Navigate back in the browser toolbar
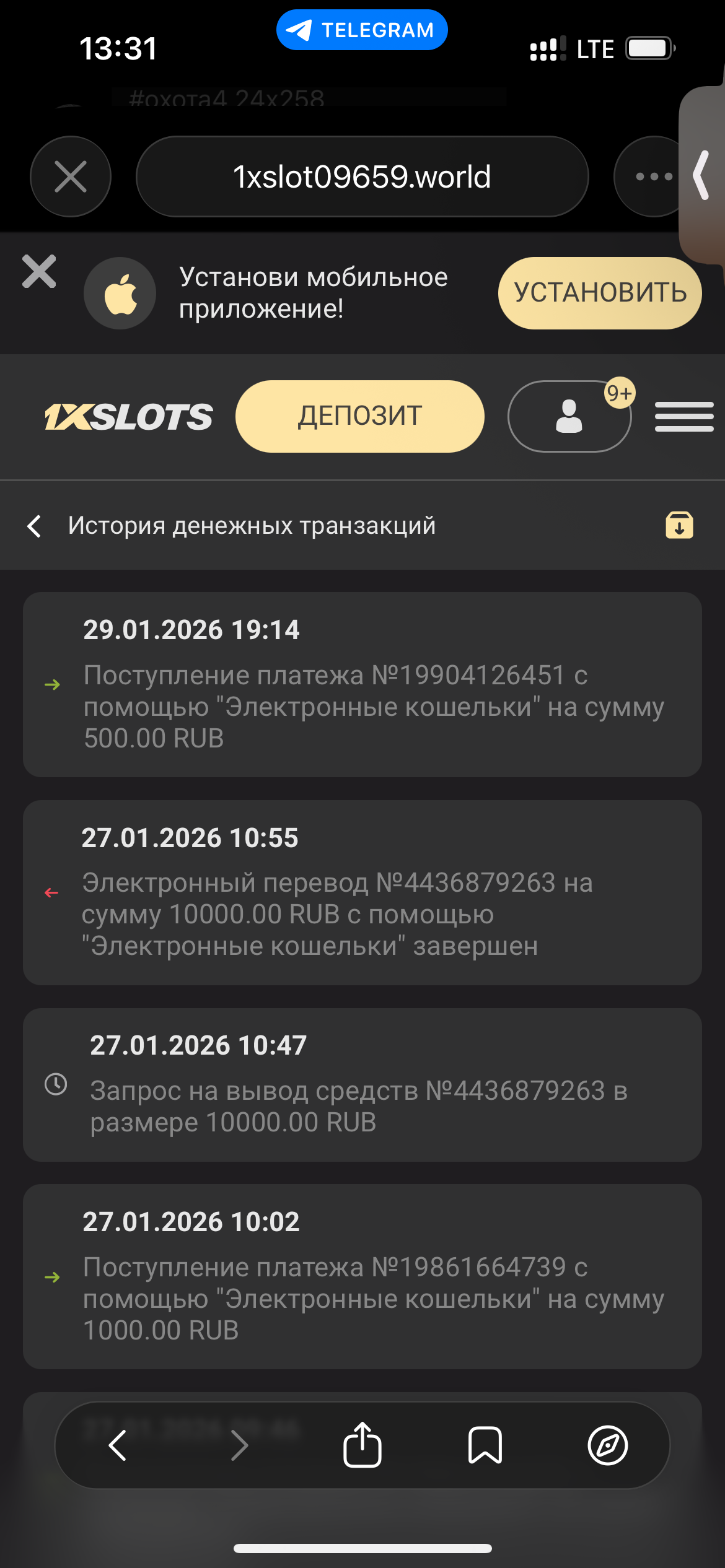 coord(117,1445)
